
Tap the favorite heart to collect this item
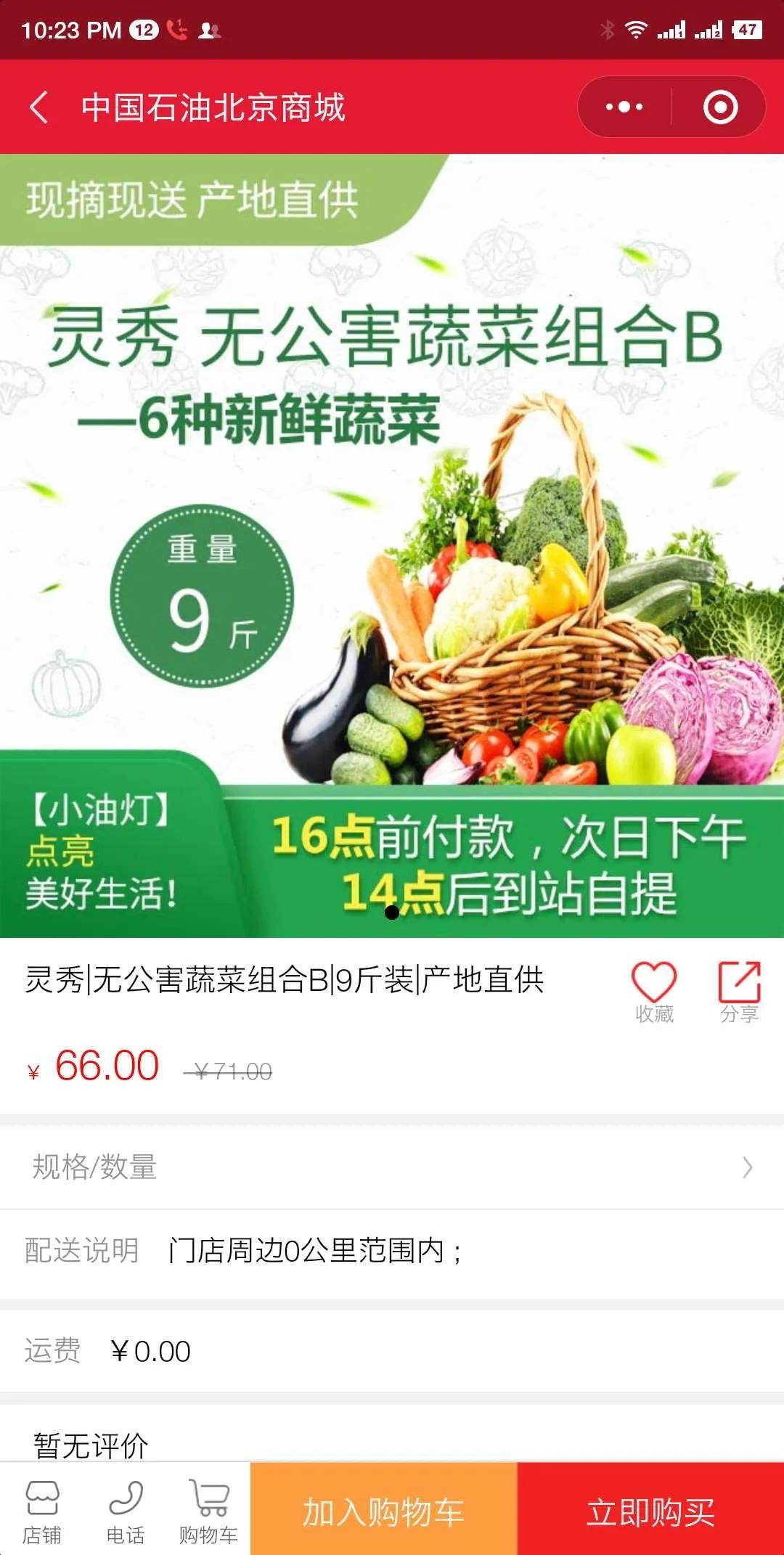(x=653, y=986)
